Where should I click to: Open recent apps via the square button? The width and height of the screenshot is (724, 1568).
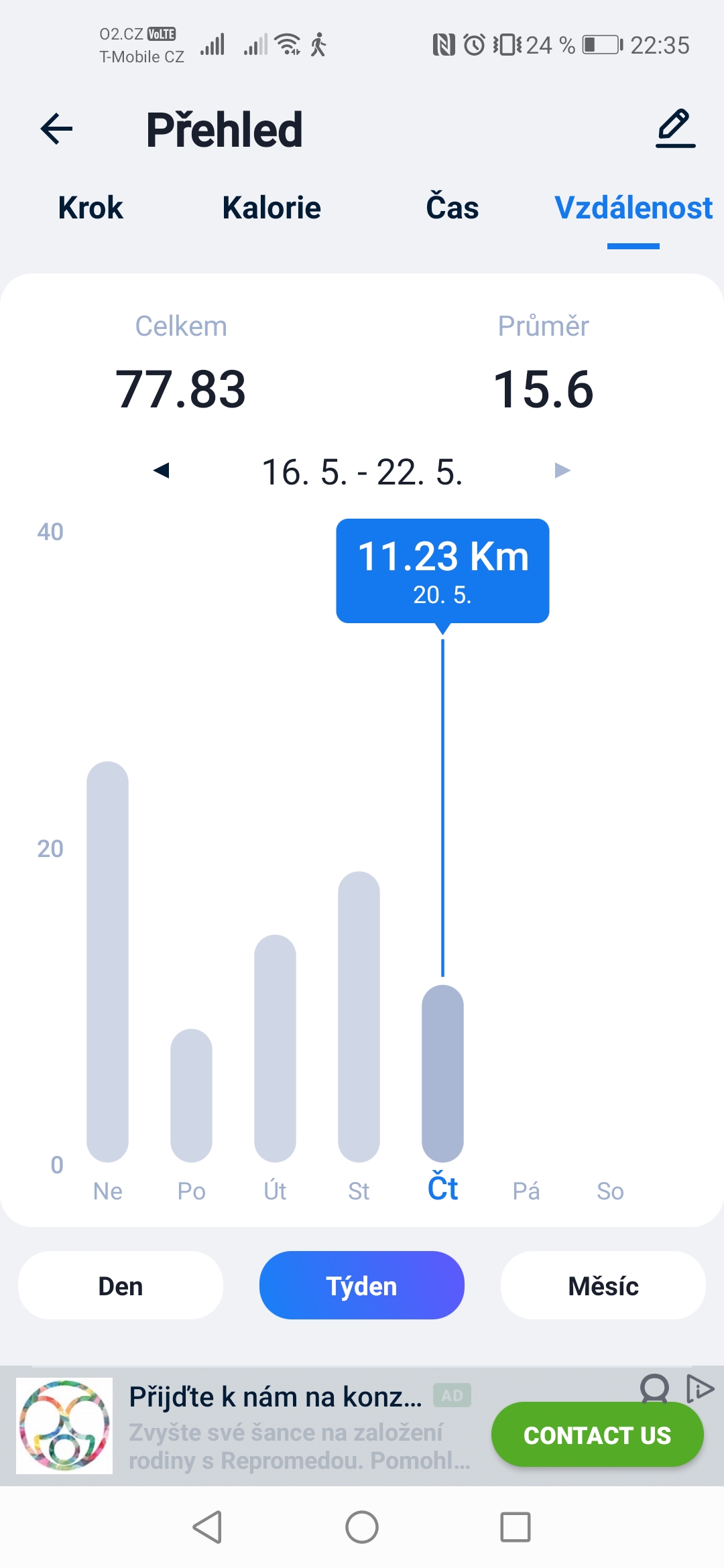[x=516, y=1528]
